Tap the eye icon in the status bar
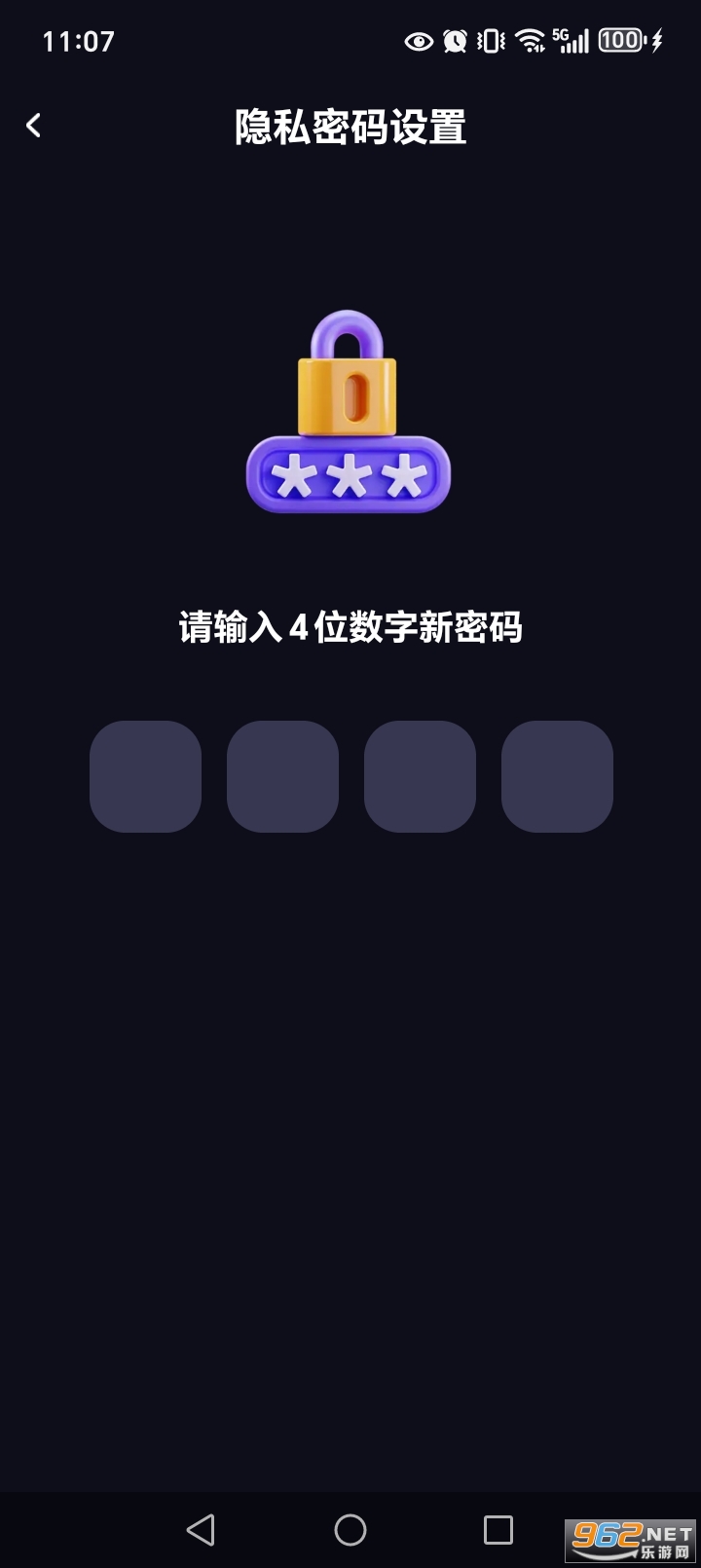Image resolution: width=701 pixels, height=1568 pixels. [419, 41]
